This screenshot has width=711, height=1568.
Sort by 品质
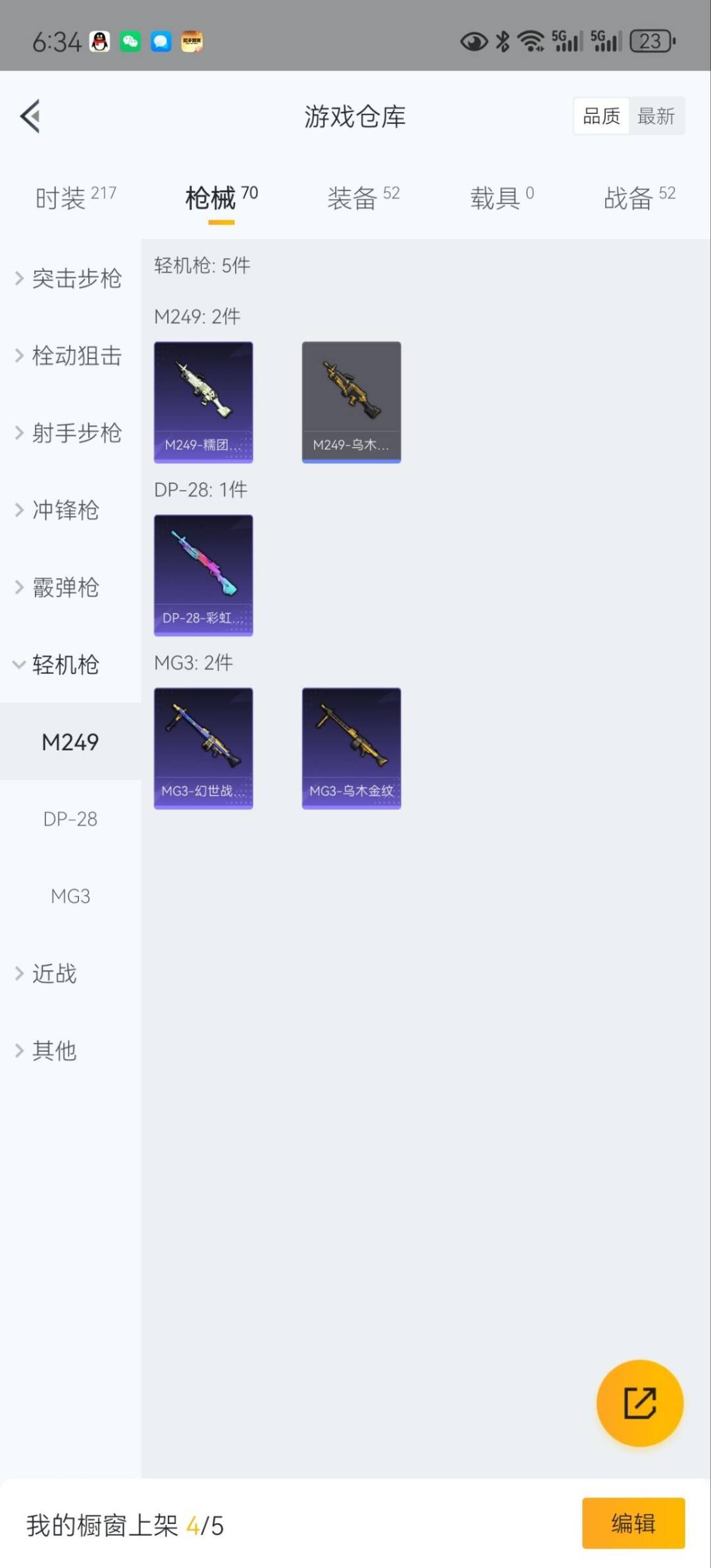click(x=601, y=117)
